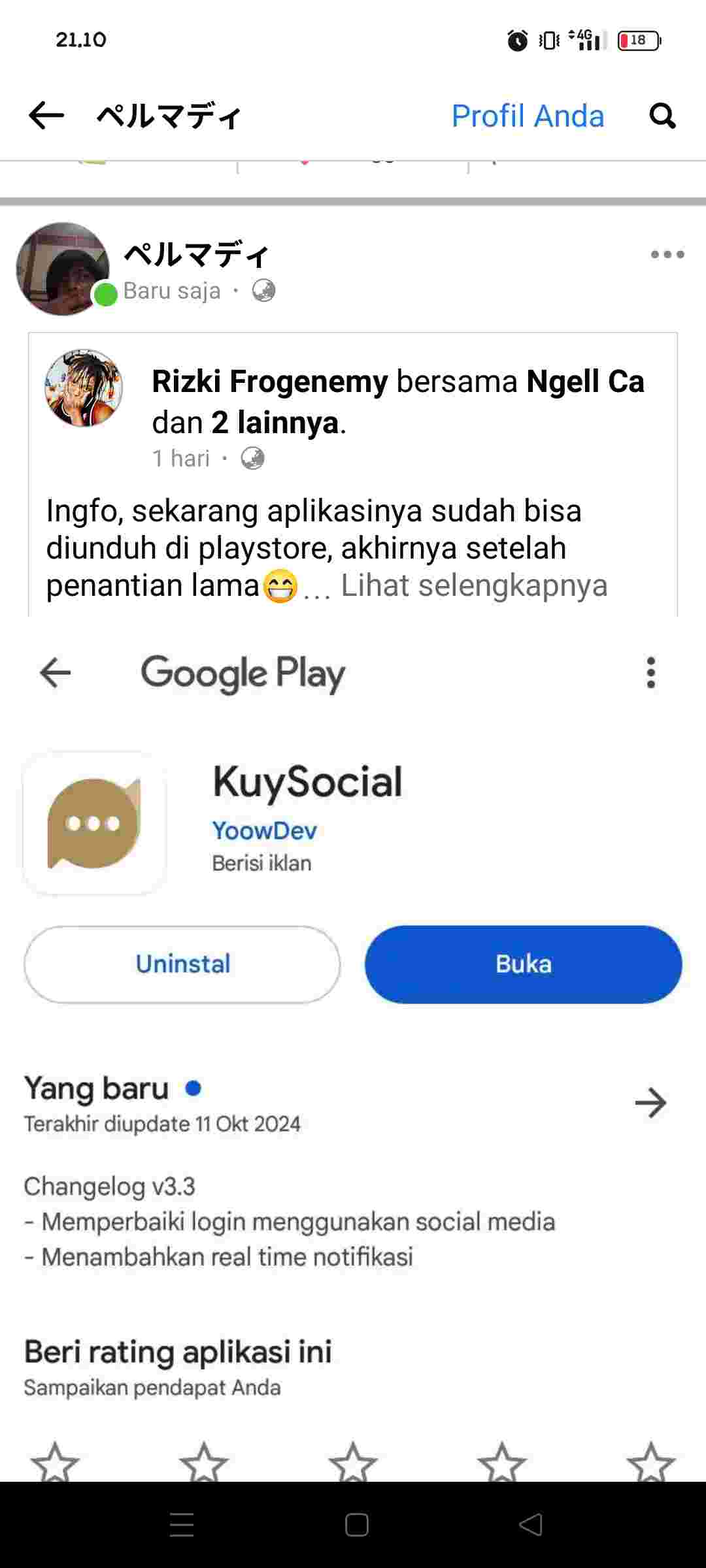706x1568 pixels.
Task: Open the shared KuySocial screenshot image
Action: tap(353, 1045)
